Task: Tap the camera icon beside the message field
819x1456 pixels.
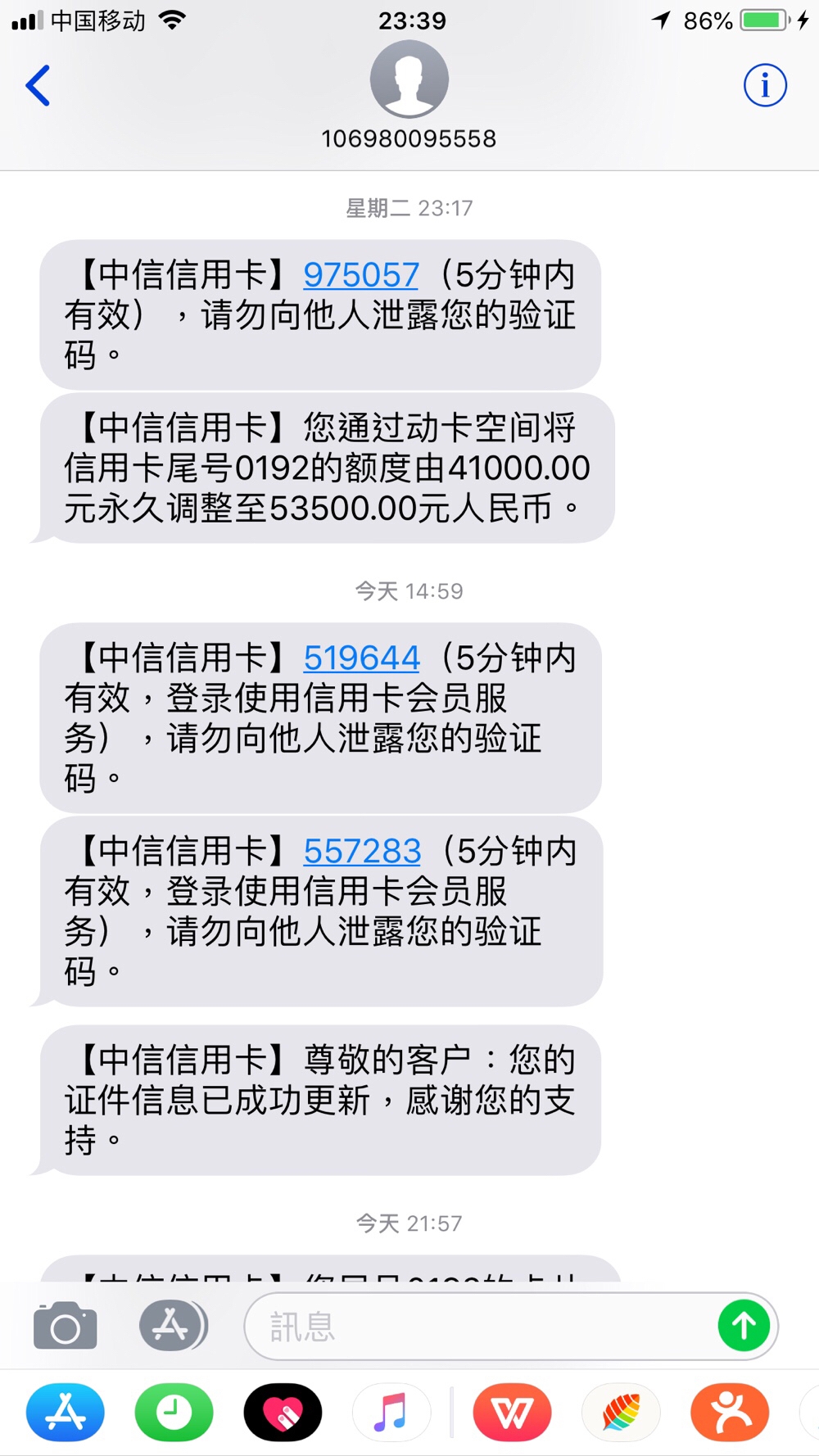Action: click(x=66, y=1325)
